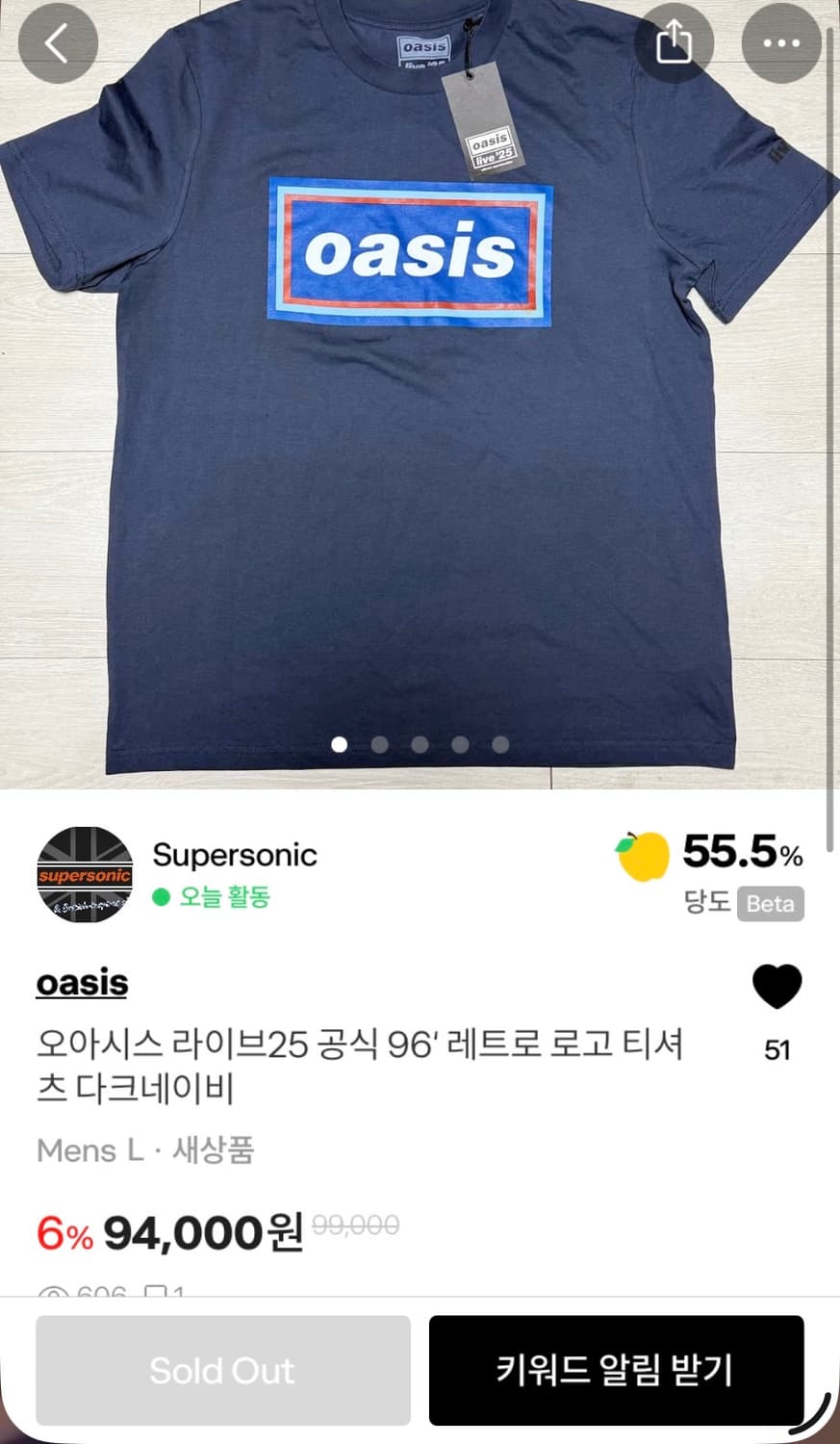The width and height of the screenshot is (840, 1444).
Task: Open the more options ellipsis menu
Action: pos(781,43)
